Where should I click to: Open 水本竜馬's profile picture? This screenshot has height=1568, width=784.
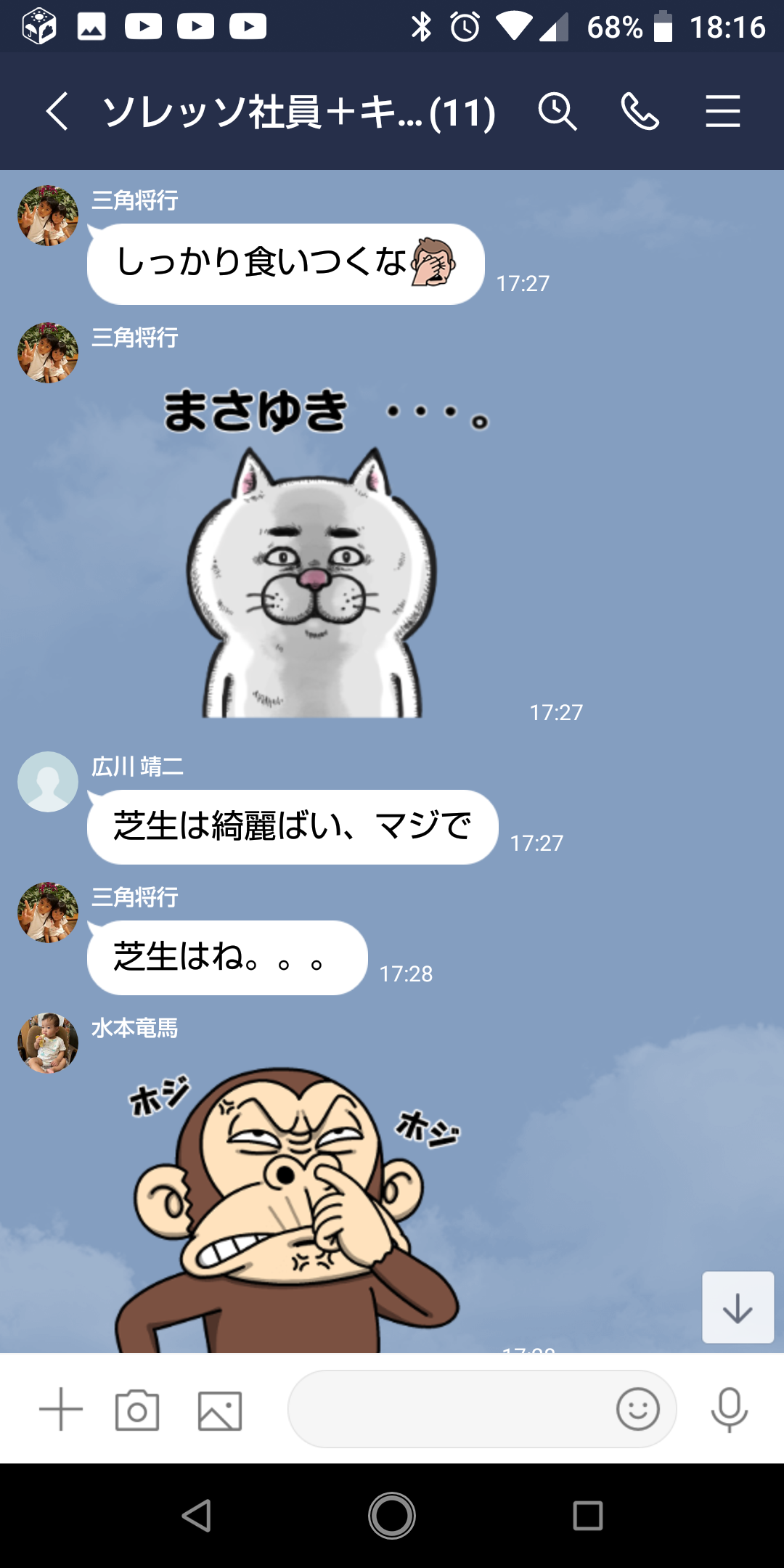(48, 1043)
